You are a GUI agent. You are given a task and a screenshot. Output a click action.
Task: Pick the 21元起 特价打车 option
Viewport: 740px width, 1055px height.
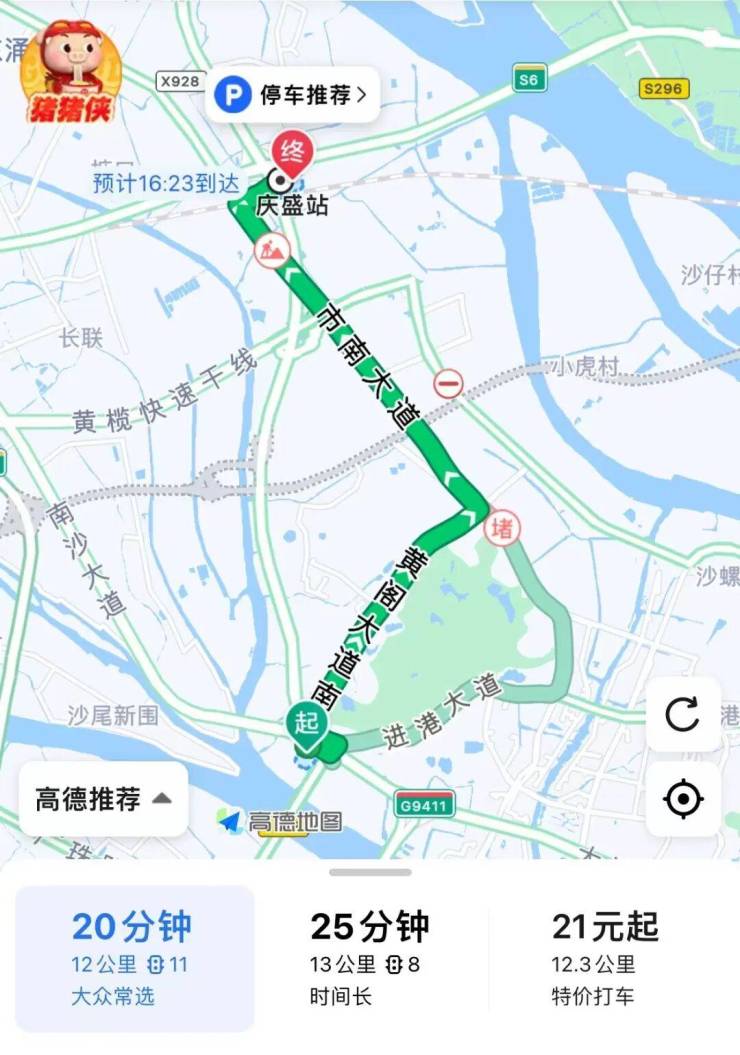click(x=605, y=958)
